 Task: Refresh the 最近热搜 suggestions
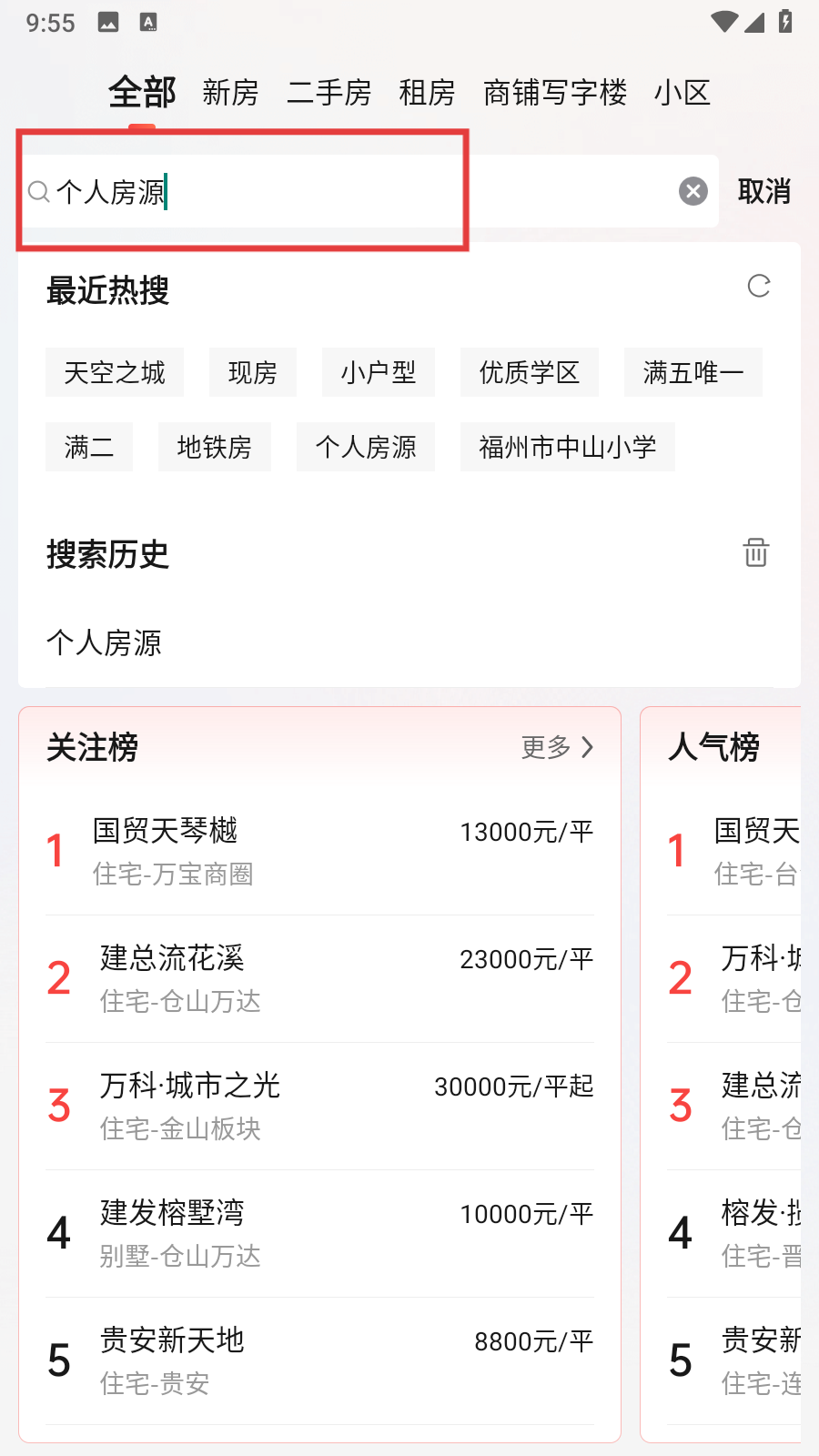point(759,287)
